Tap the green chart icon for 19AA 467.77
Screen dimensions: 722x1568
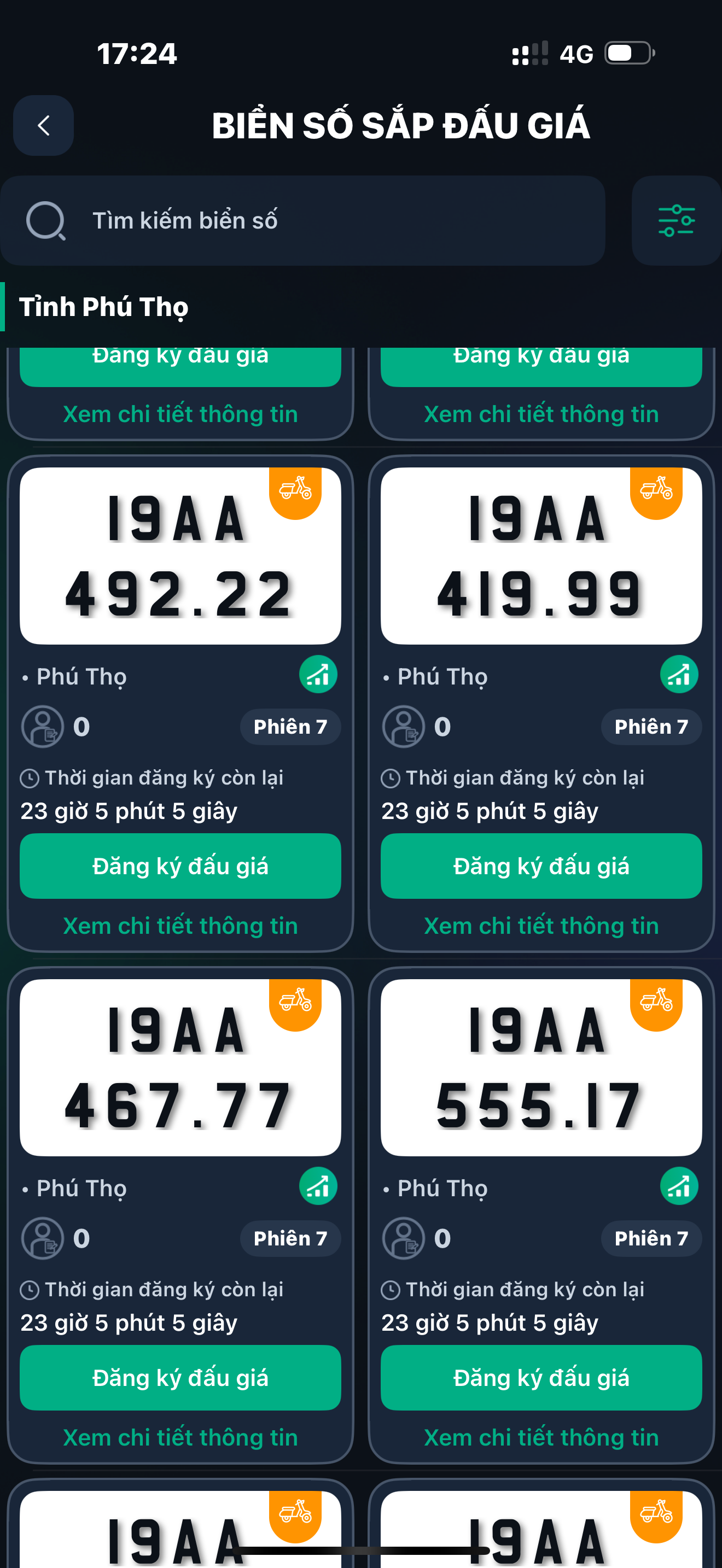pos(318,1186)
